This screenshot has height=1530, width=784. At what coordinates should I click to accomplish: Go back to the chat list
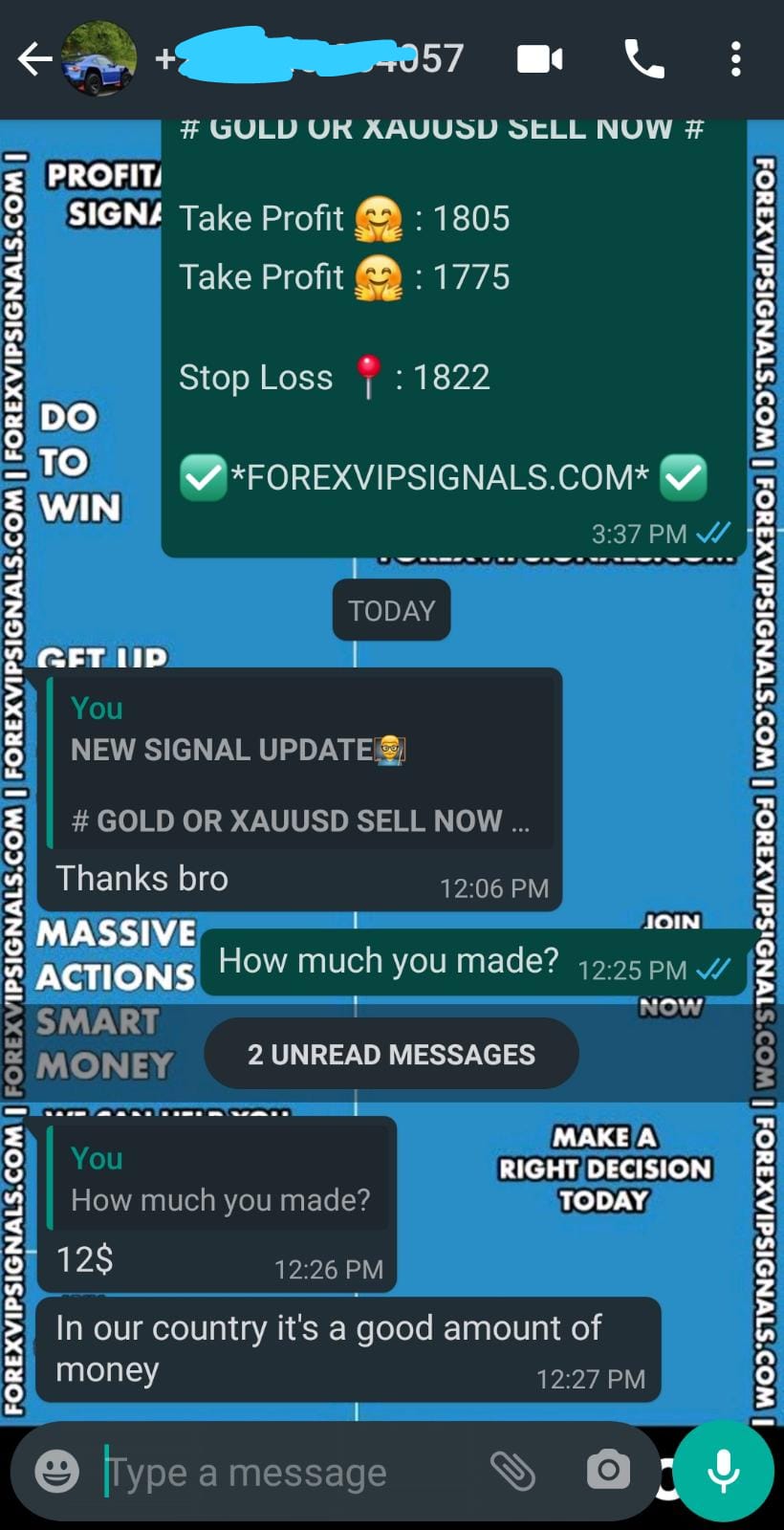[34, 59]
